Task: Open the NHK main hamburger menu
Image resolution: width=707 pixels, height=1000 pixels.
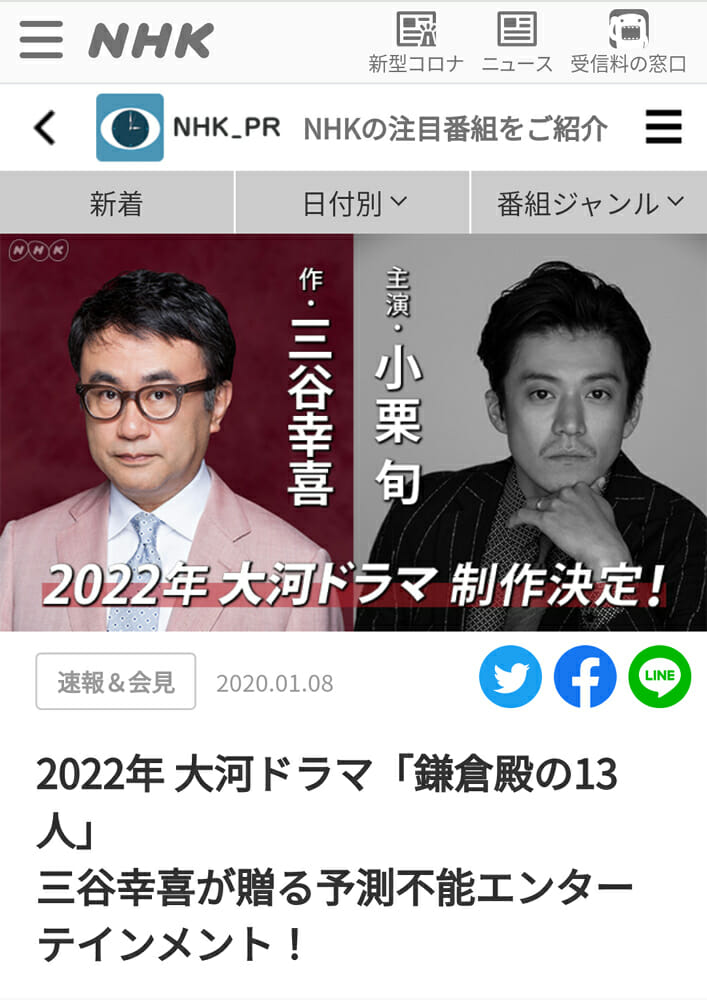Action: point(41,40)
